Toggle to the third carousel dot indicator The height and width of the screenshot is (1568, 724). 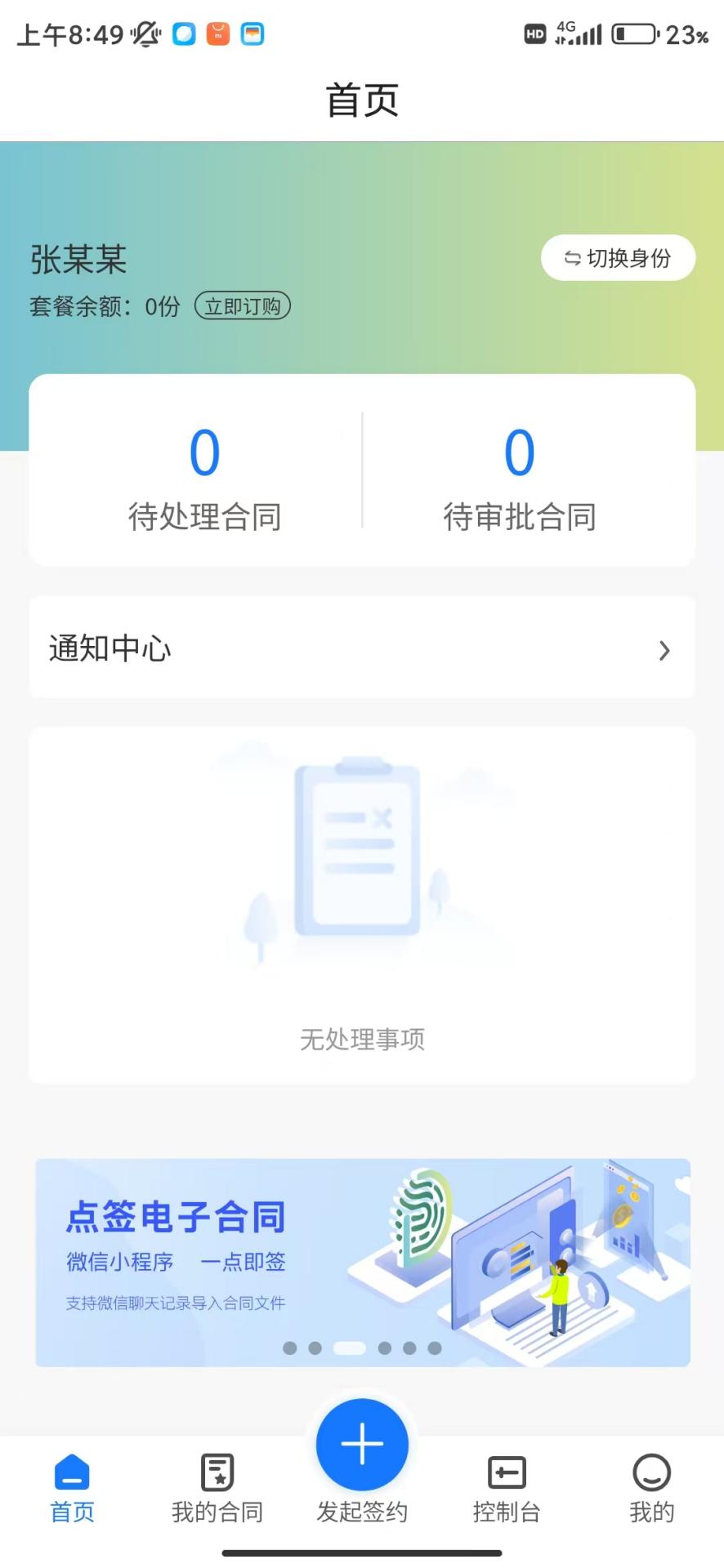[x=350, y=1348]
